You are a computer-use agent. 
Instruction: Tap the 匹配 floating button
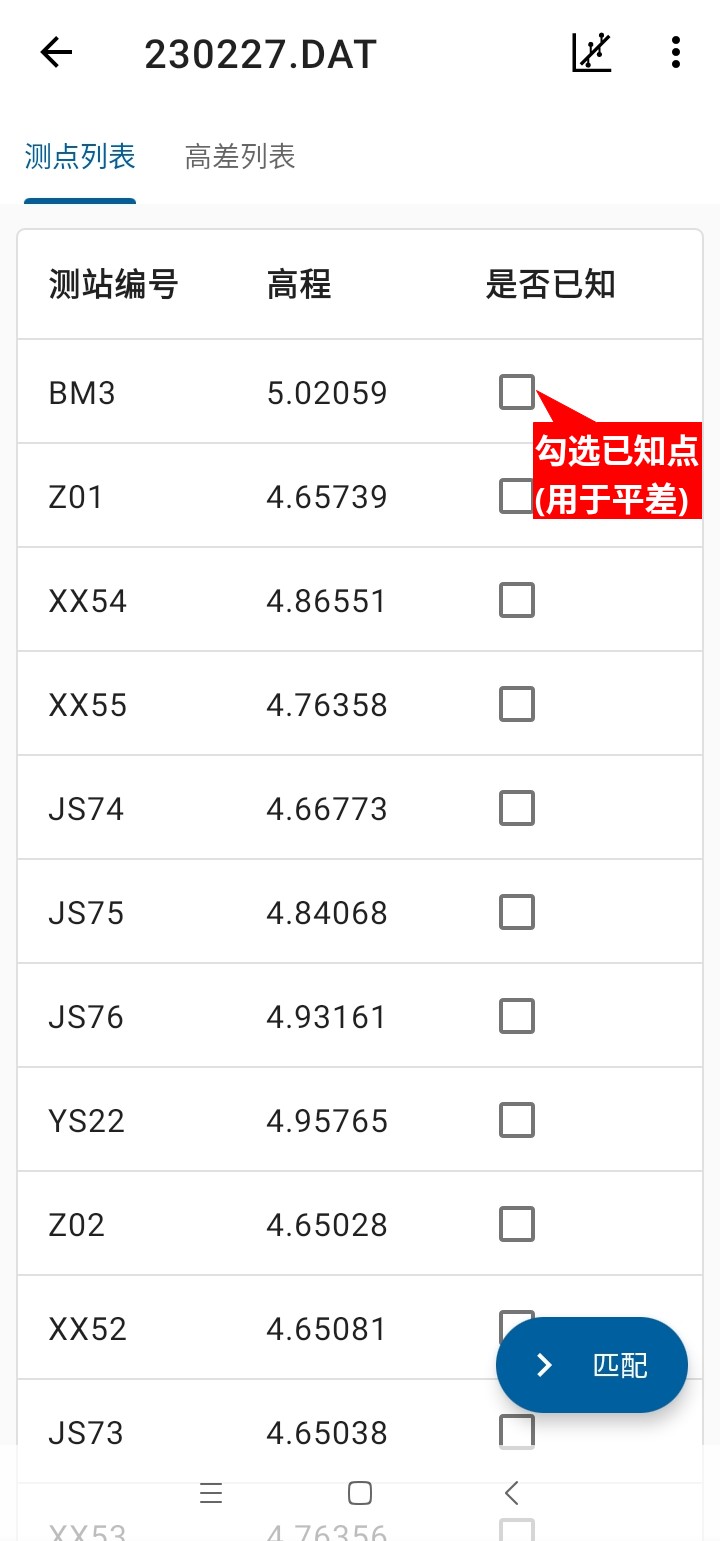592,1365
